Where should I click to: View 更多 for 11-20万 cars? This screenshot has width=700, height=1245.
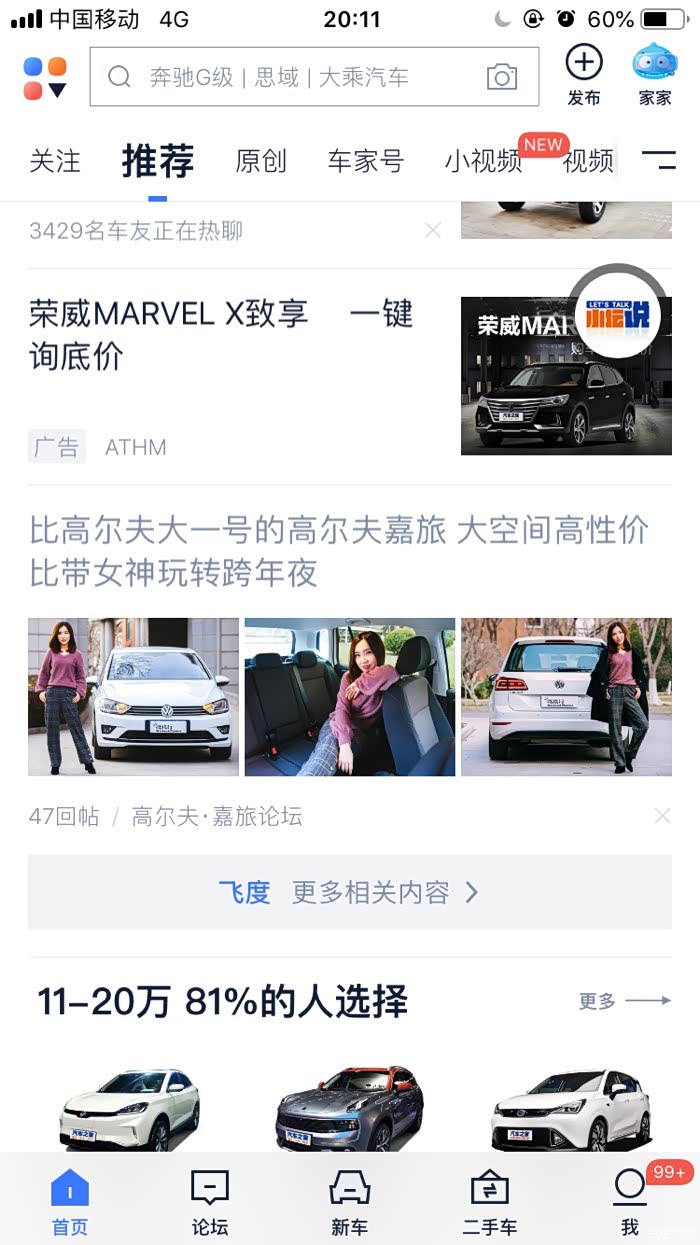click(624, 1001)
